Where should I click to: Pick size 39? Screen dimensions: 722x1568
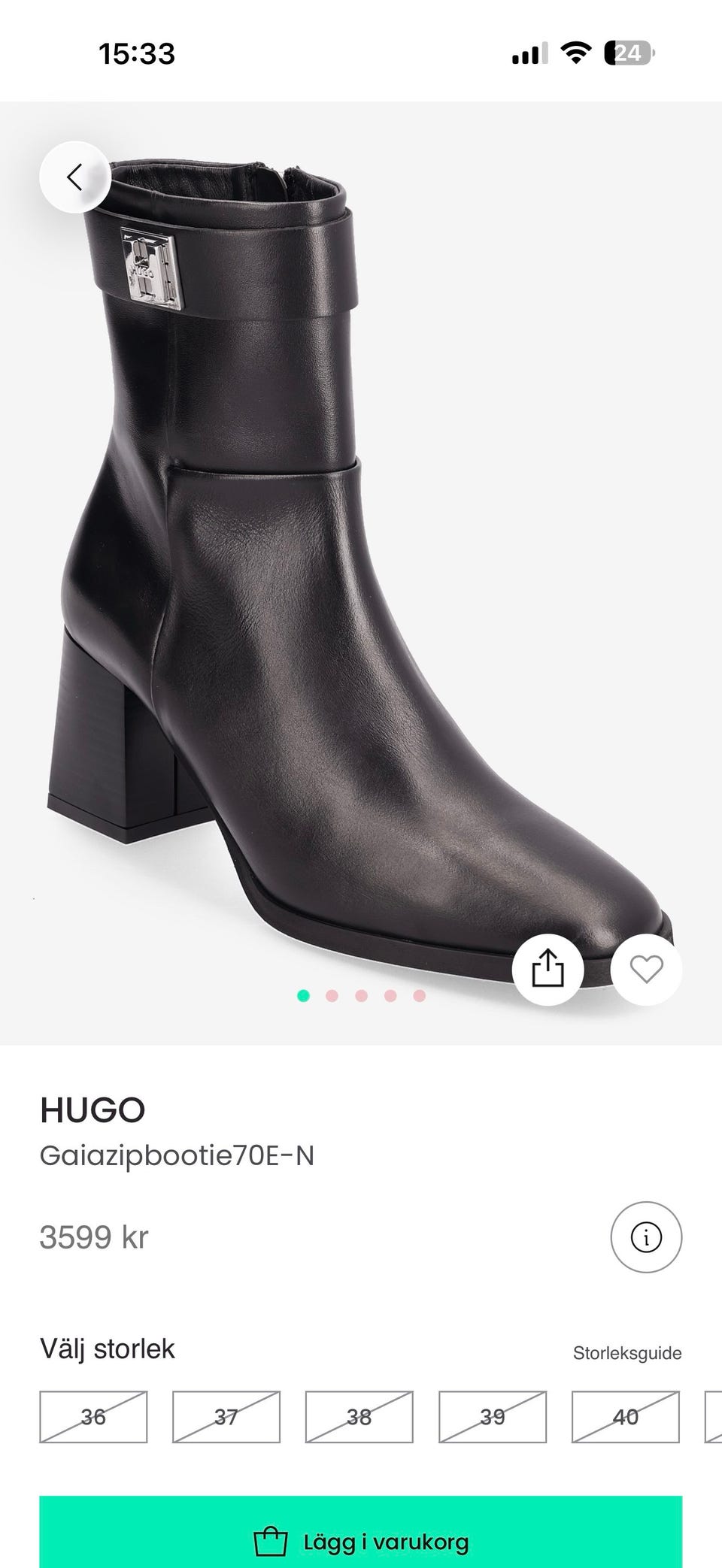pos(493,1416)
